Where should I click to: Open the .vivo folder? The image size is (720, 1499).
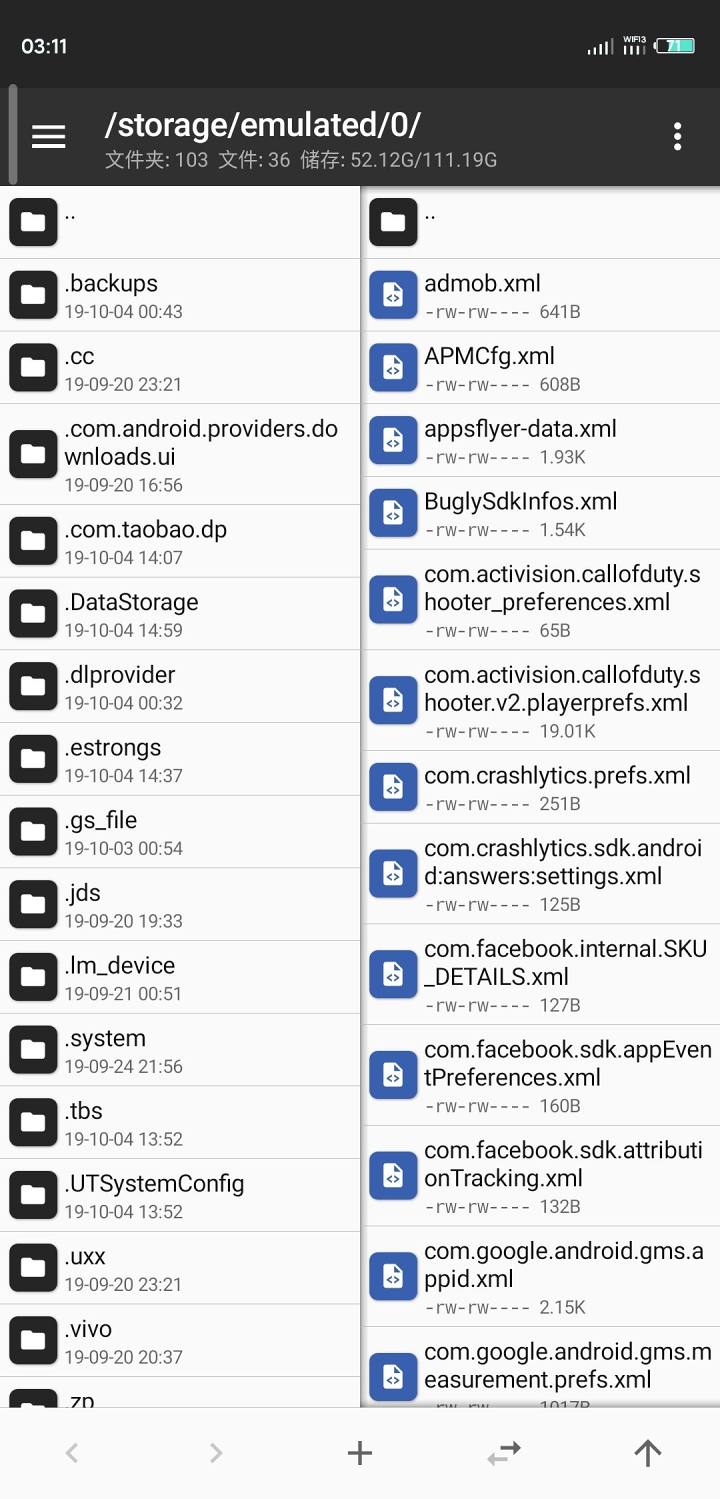(x=180, y=1341)
